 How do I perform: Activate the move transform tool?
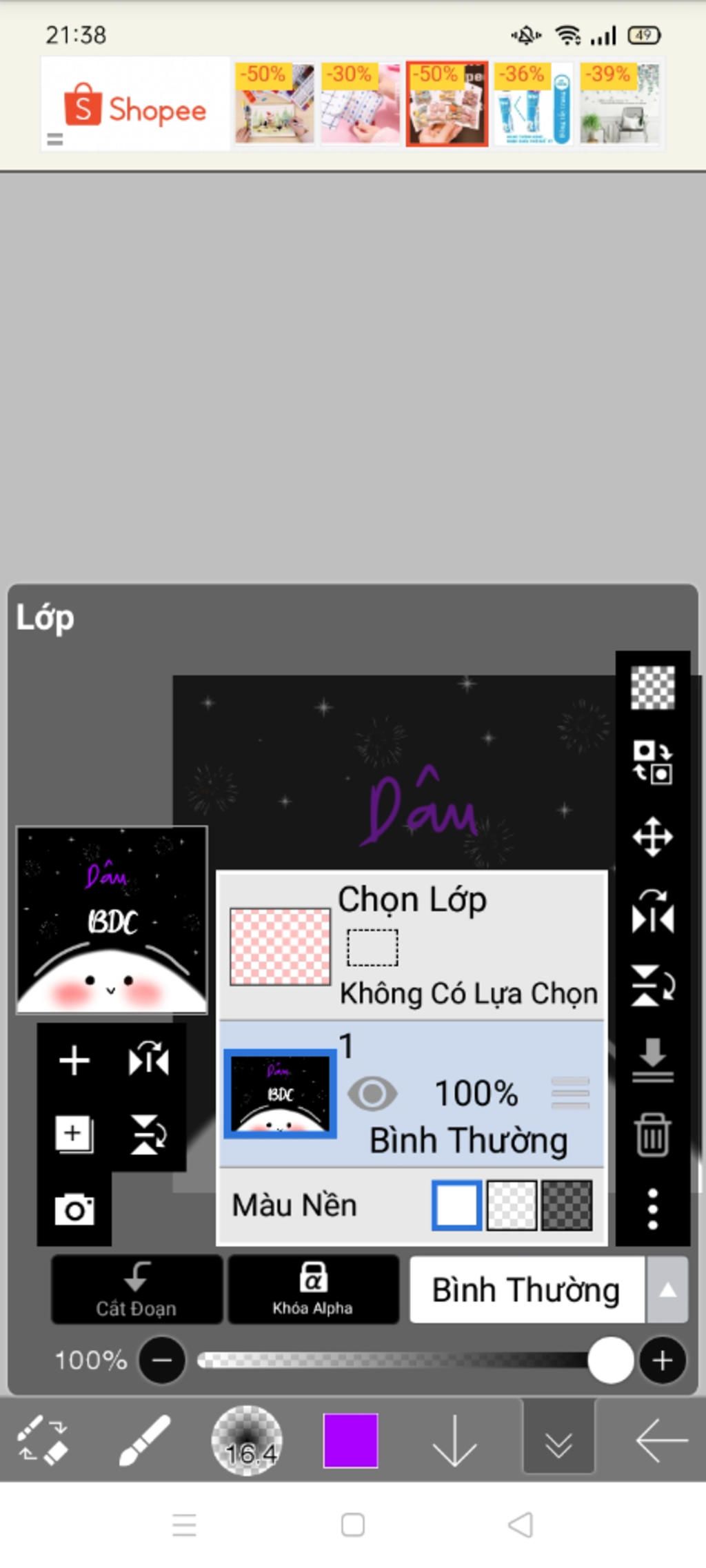click(x=652, y=837)
